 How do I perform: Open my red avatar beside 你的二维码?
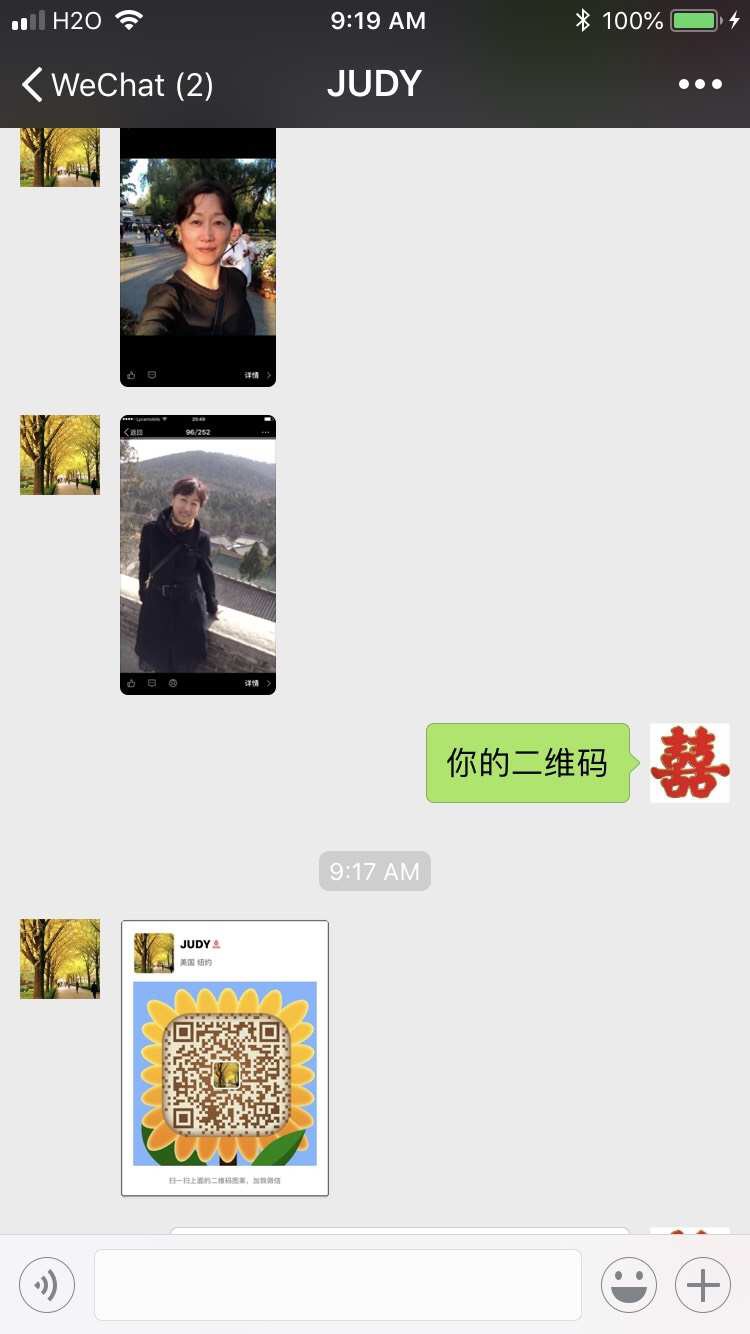coord(690,763)
